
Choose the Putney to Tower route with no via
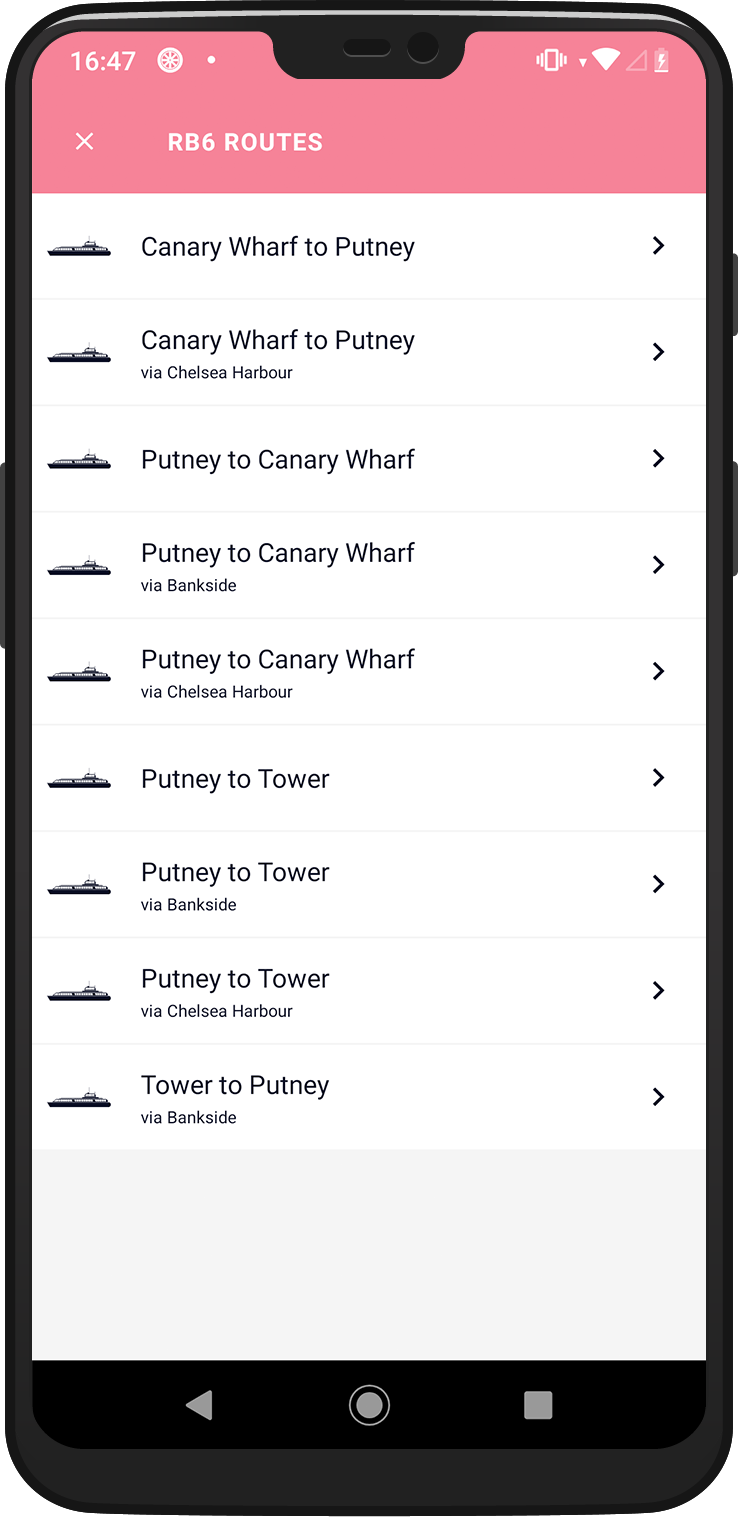pos(369,778)
